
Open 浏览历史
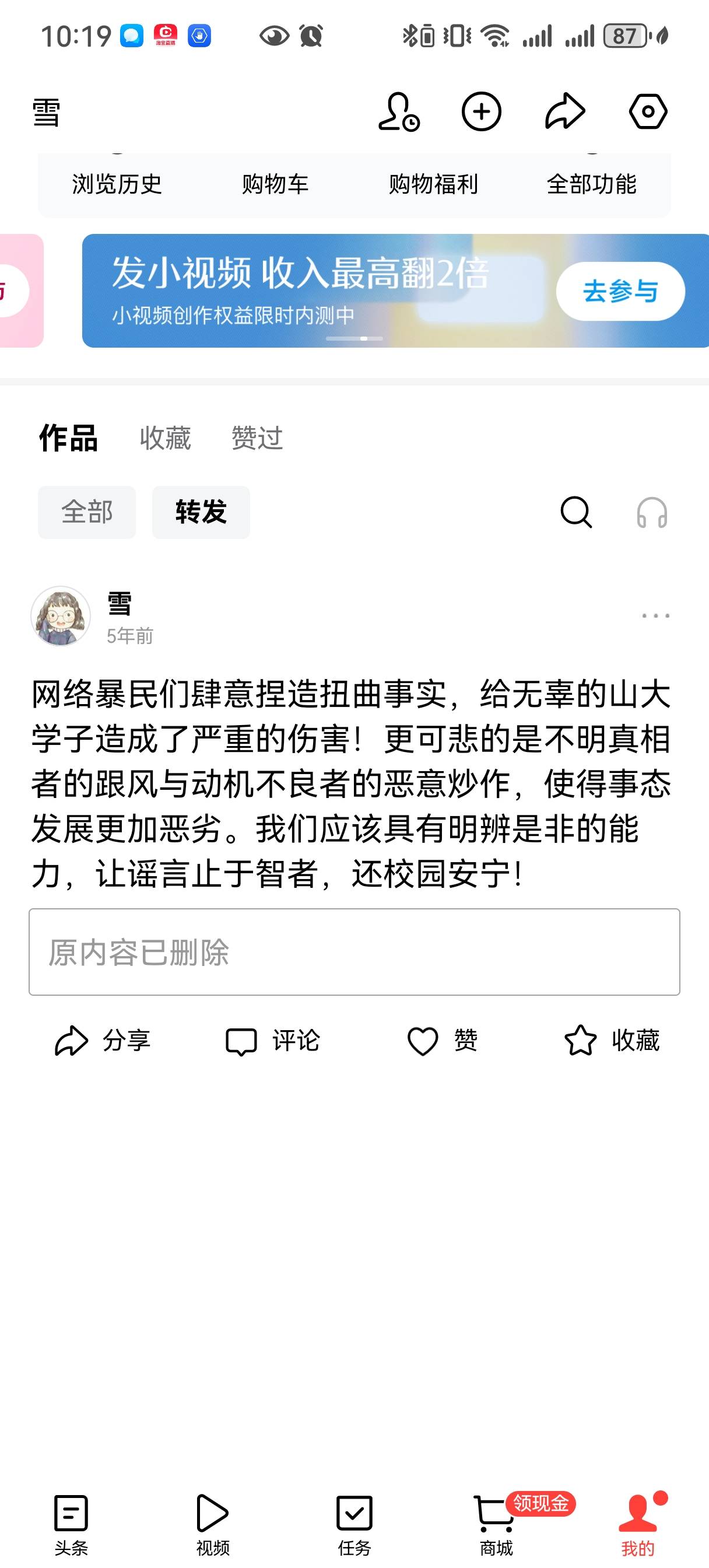(x=117, y=183)
